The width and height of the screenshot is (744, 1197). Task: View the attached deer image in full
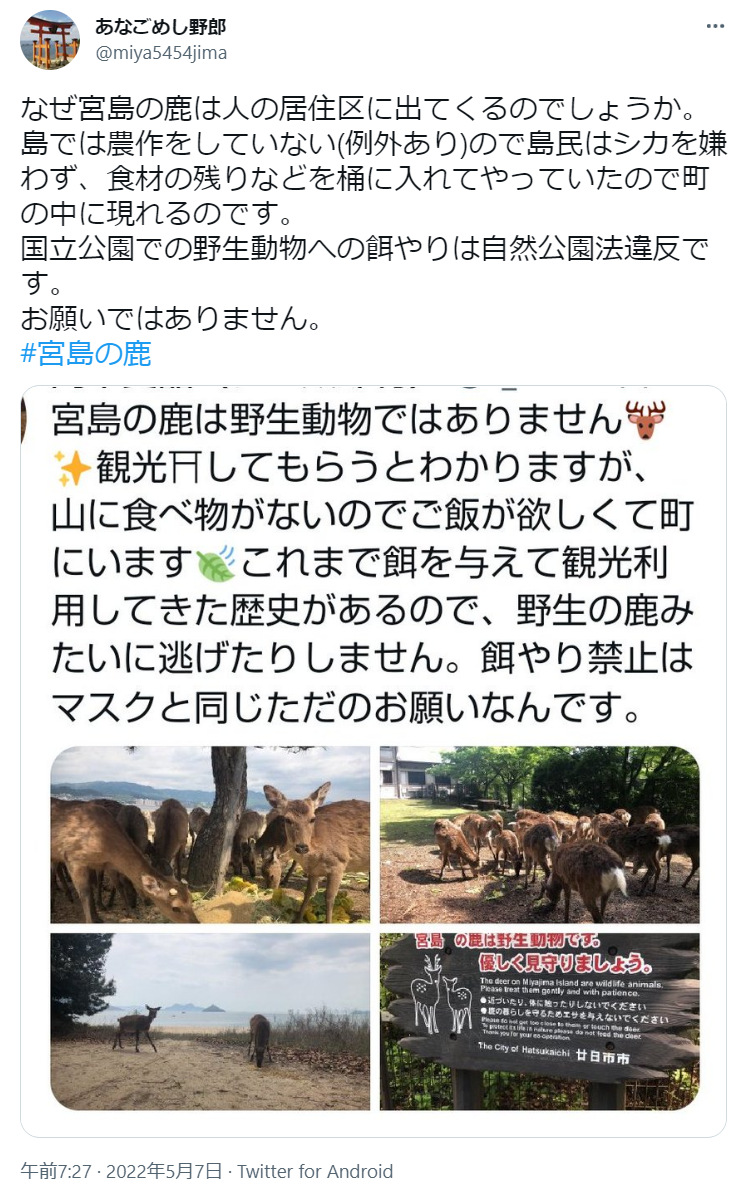373,761
